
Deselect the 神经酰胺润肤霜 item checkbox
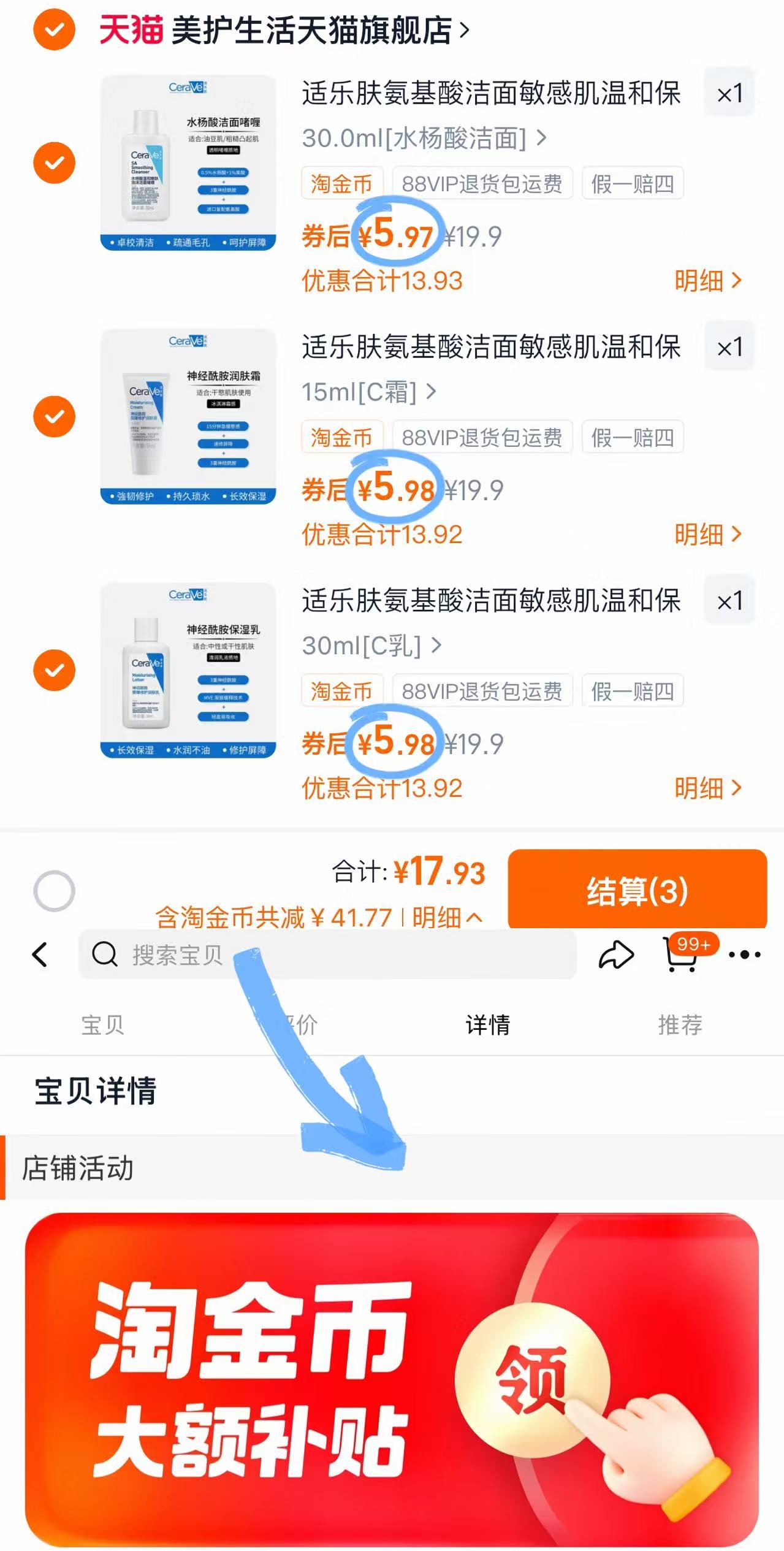tap(54, 416)
